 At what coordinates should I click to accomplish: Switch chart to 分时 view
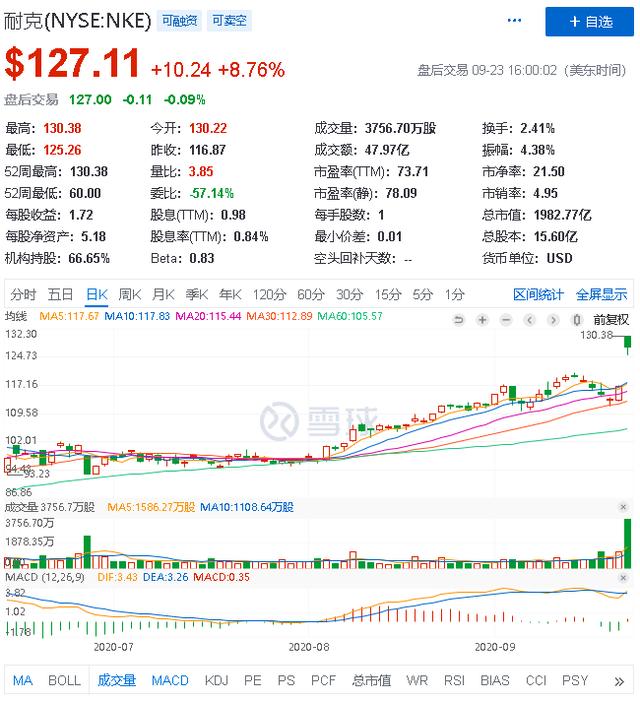pos(23,294)
